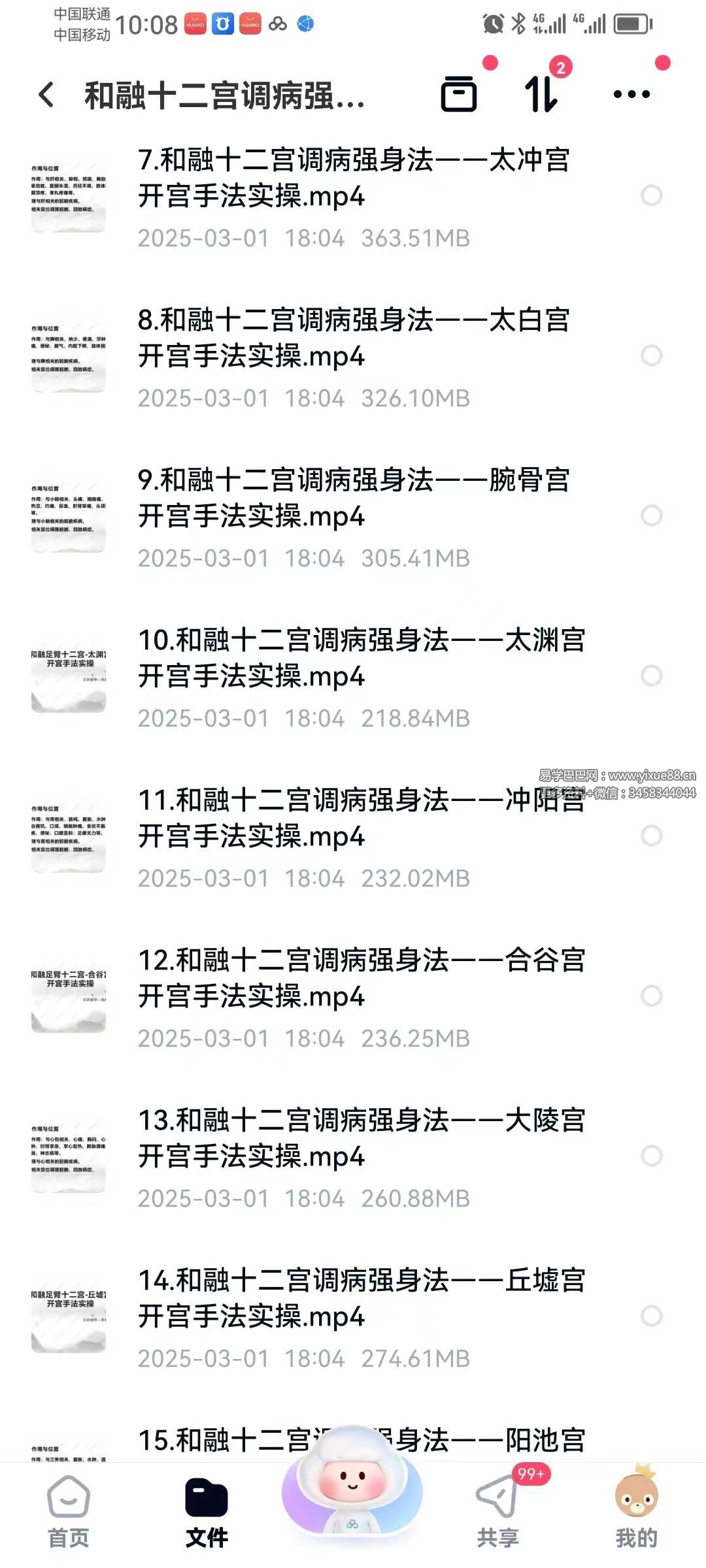Open the center assistant mascot button

coord(352,1486)
